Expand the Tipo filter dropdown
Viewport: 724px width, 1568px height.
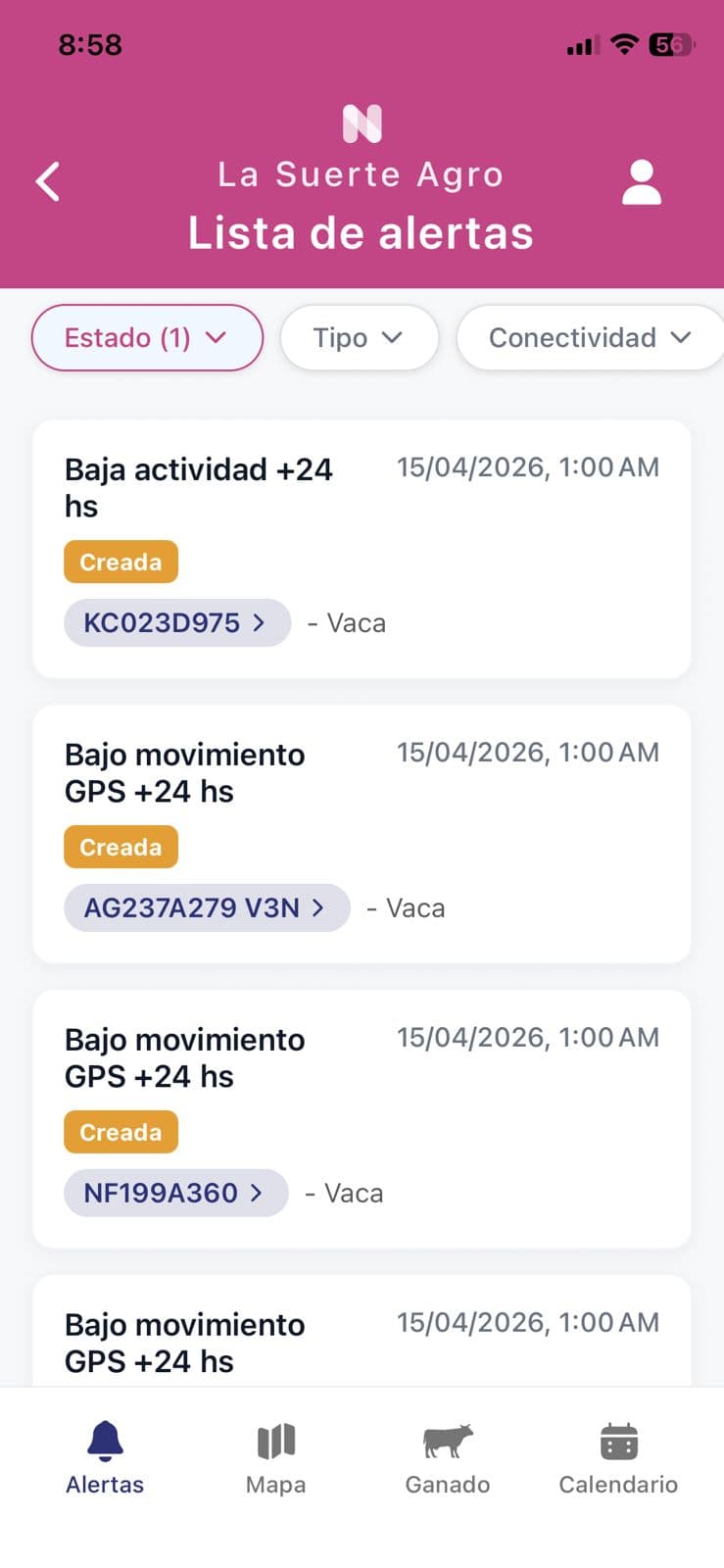click(x=360, y=337)
